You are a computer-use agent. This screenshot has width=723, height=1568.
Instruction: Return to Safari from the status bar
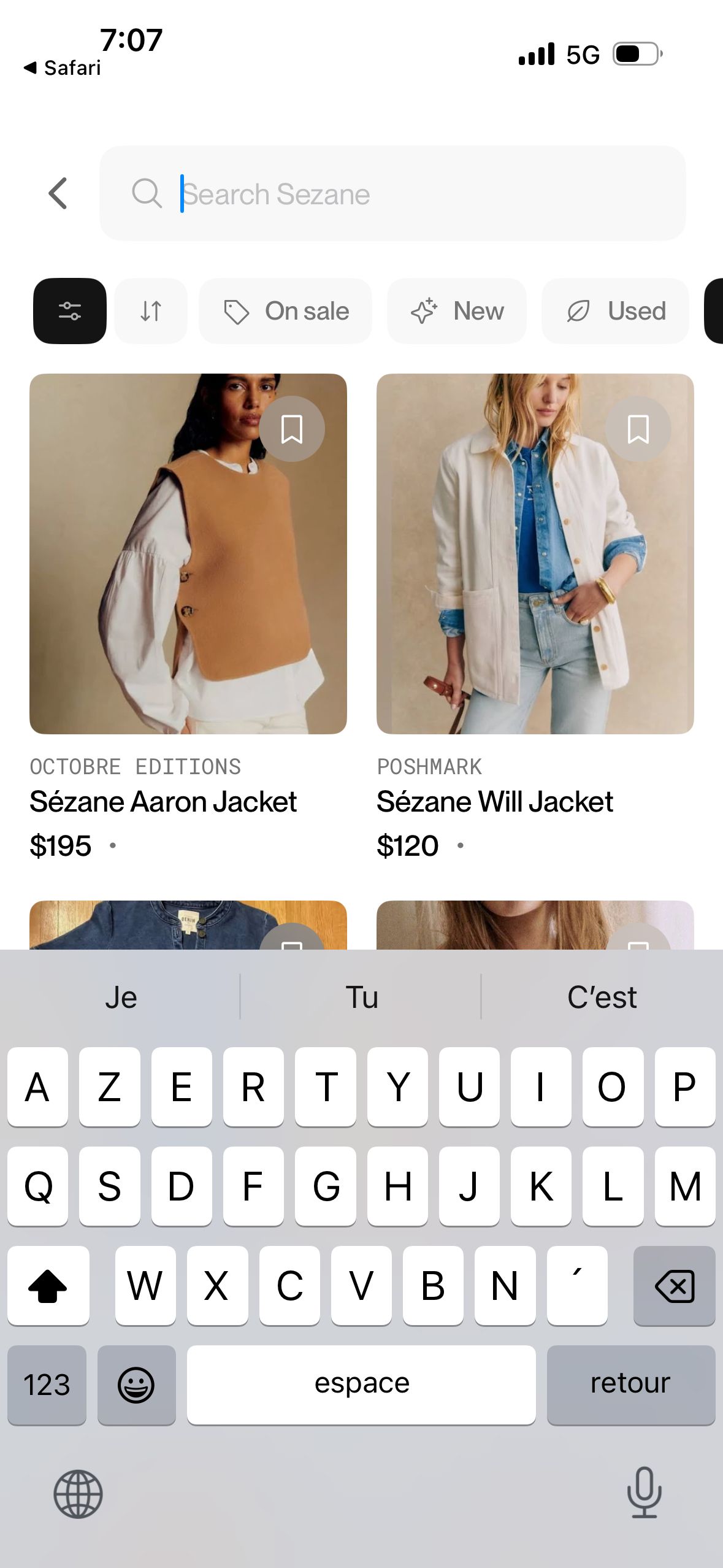pos(63,67)
